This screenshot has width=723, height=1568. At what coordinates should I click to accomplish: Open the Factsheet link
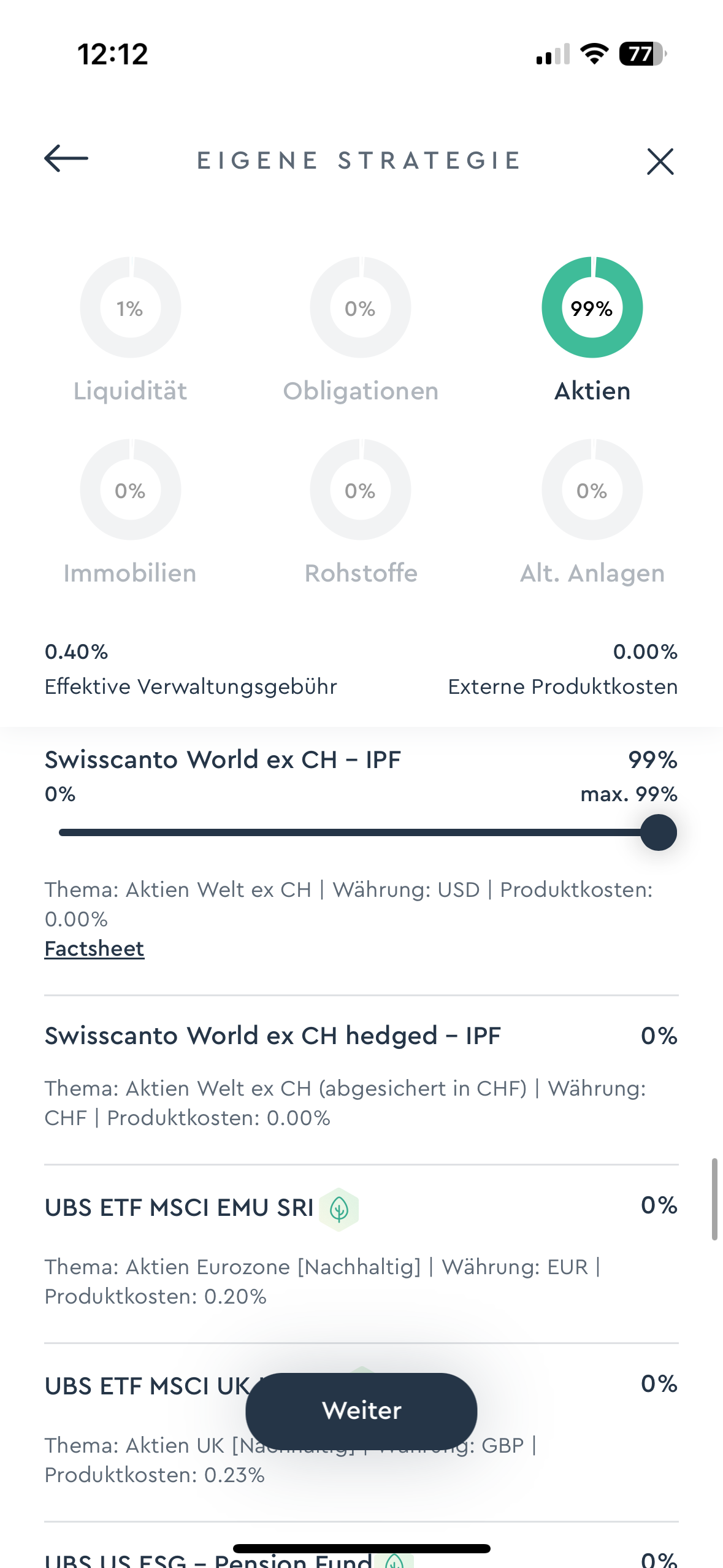[94, 949]
